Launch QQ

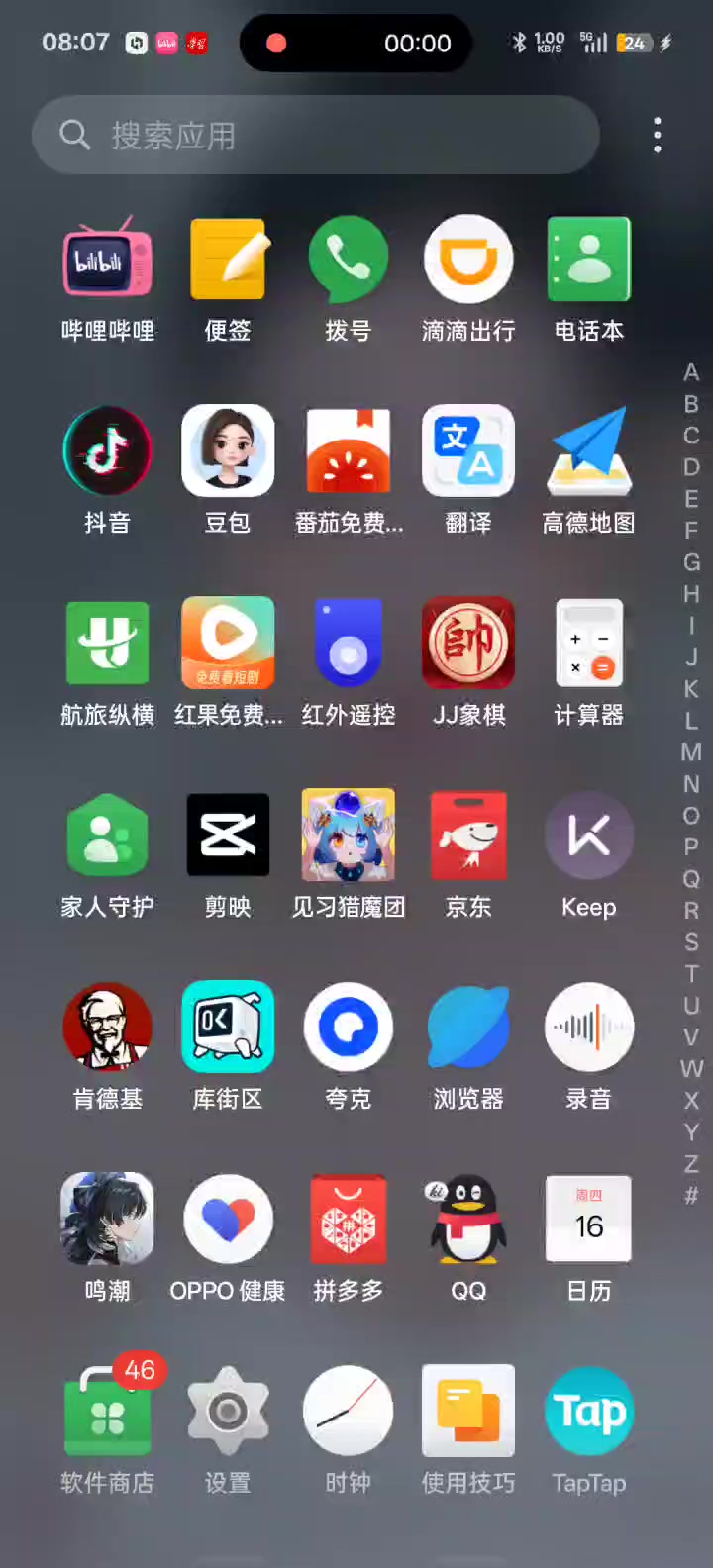coord(468,1219)
